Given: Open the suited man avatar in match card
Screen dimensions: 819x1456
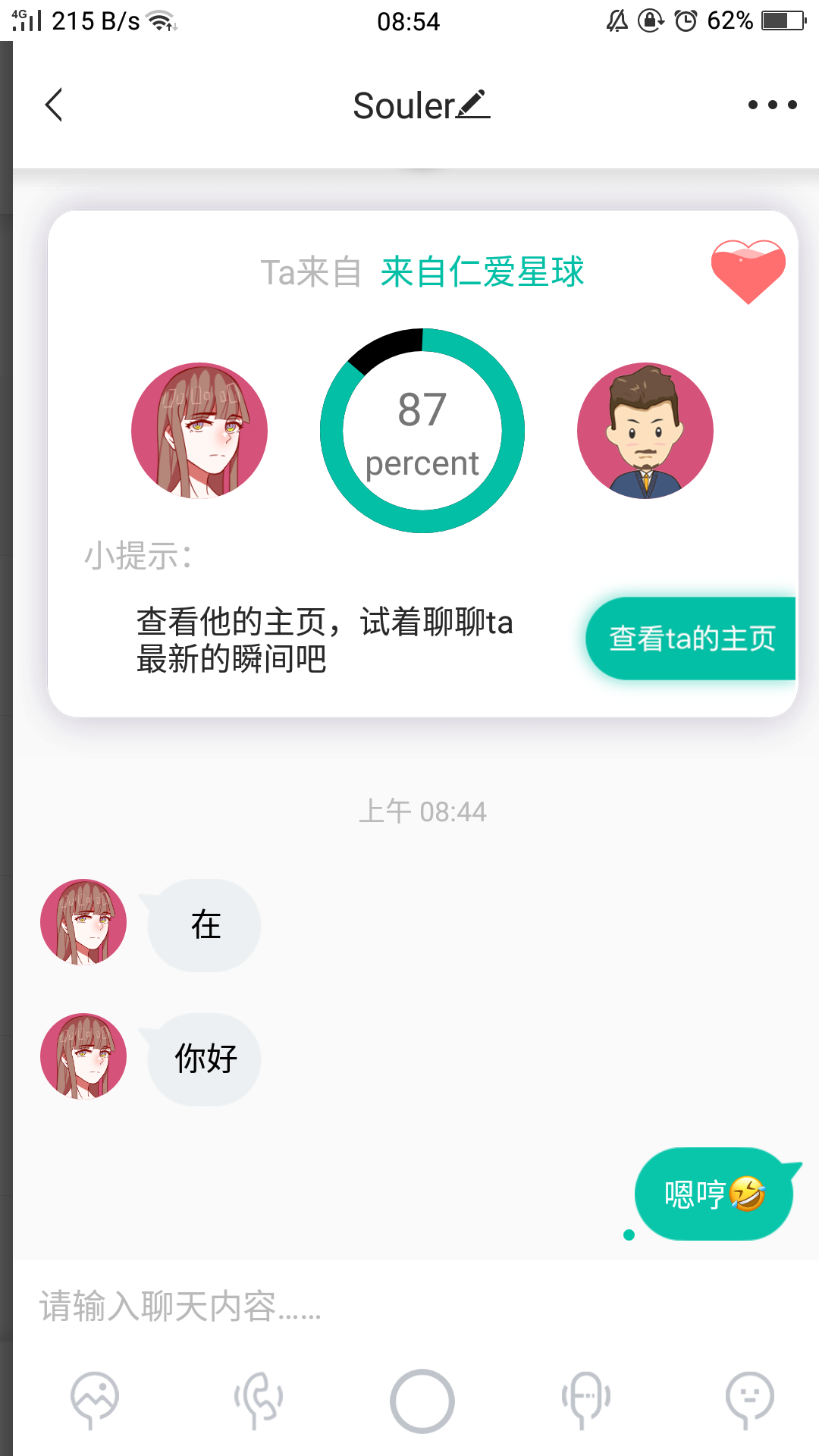Looking at the screenshot, I should (645, 431).
